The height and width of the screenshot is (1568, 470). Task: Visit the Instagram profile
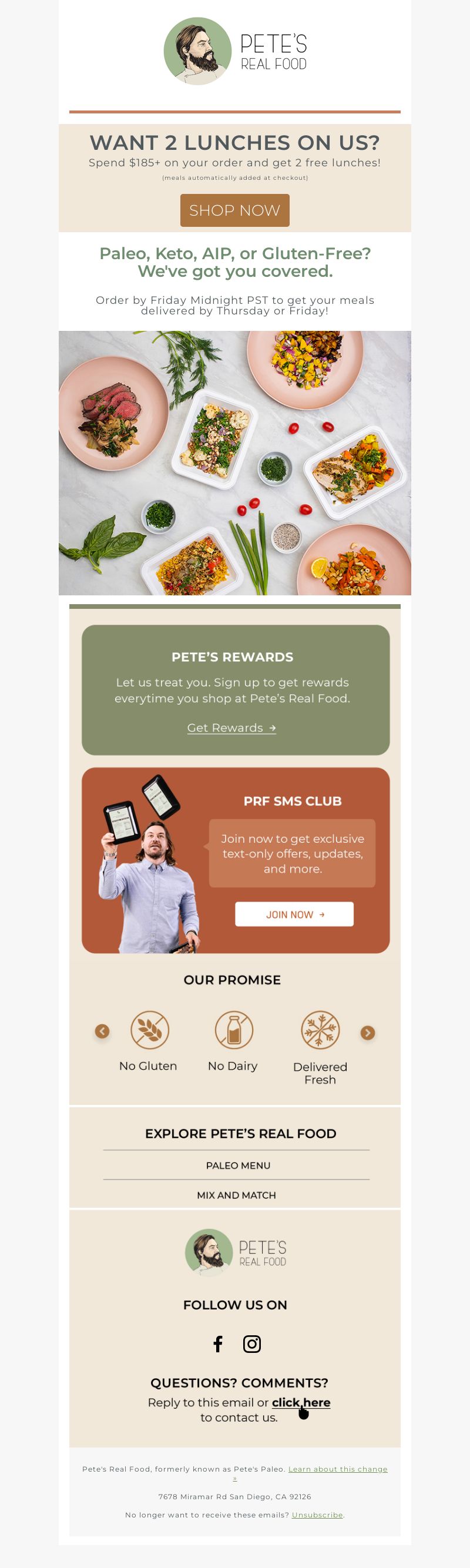[251, 1343]
